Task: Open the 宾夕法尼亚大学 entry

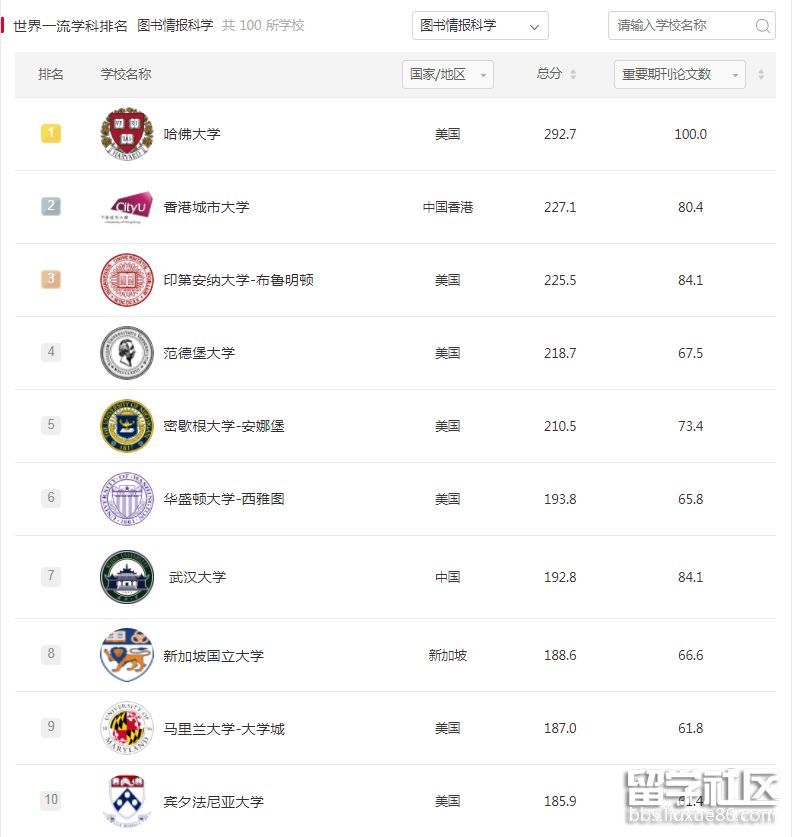Action: point(213,802)
